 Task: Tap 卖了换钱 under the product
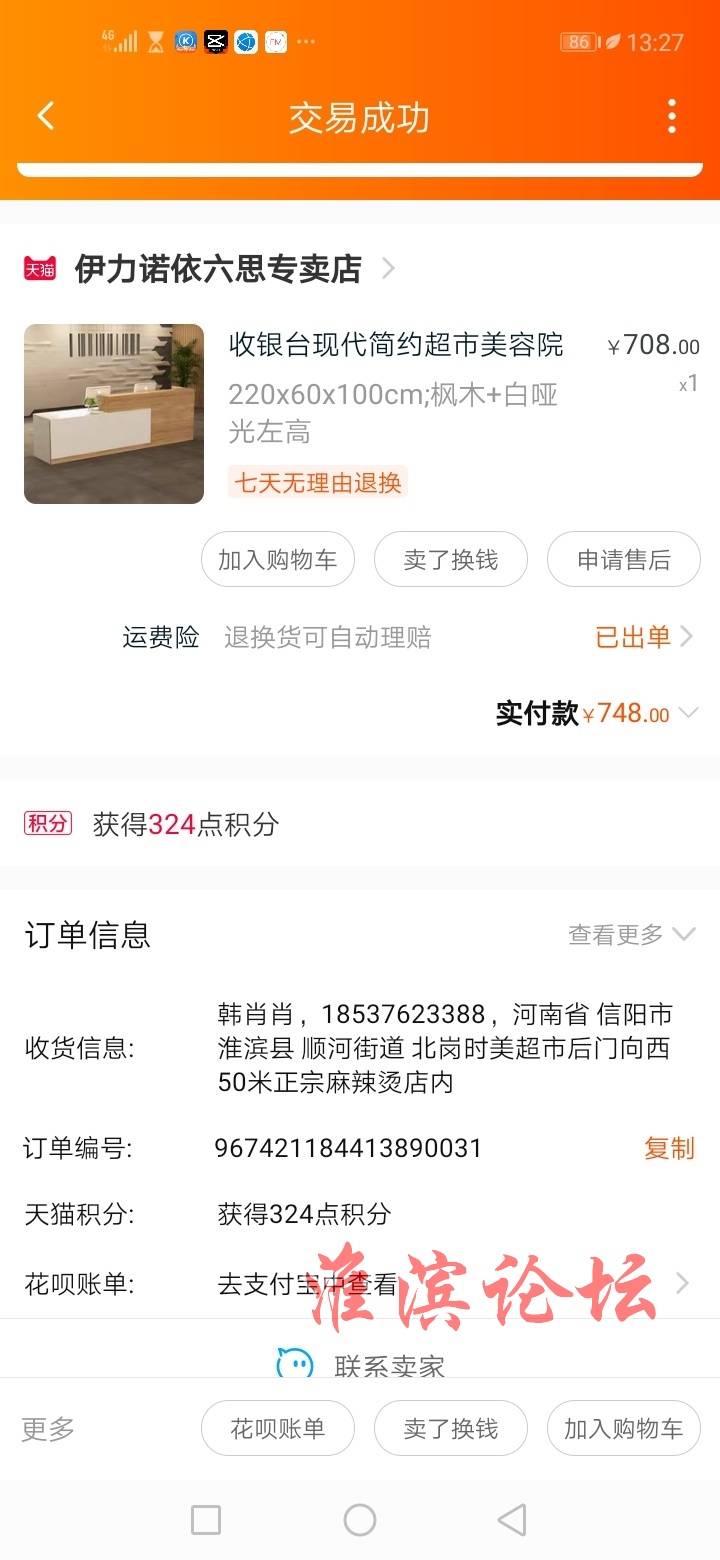450,560
